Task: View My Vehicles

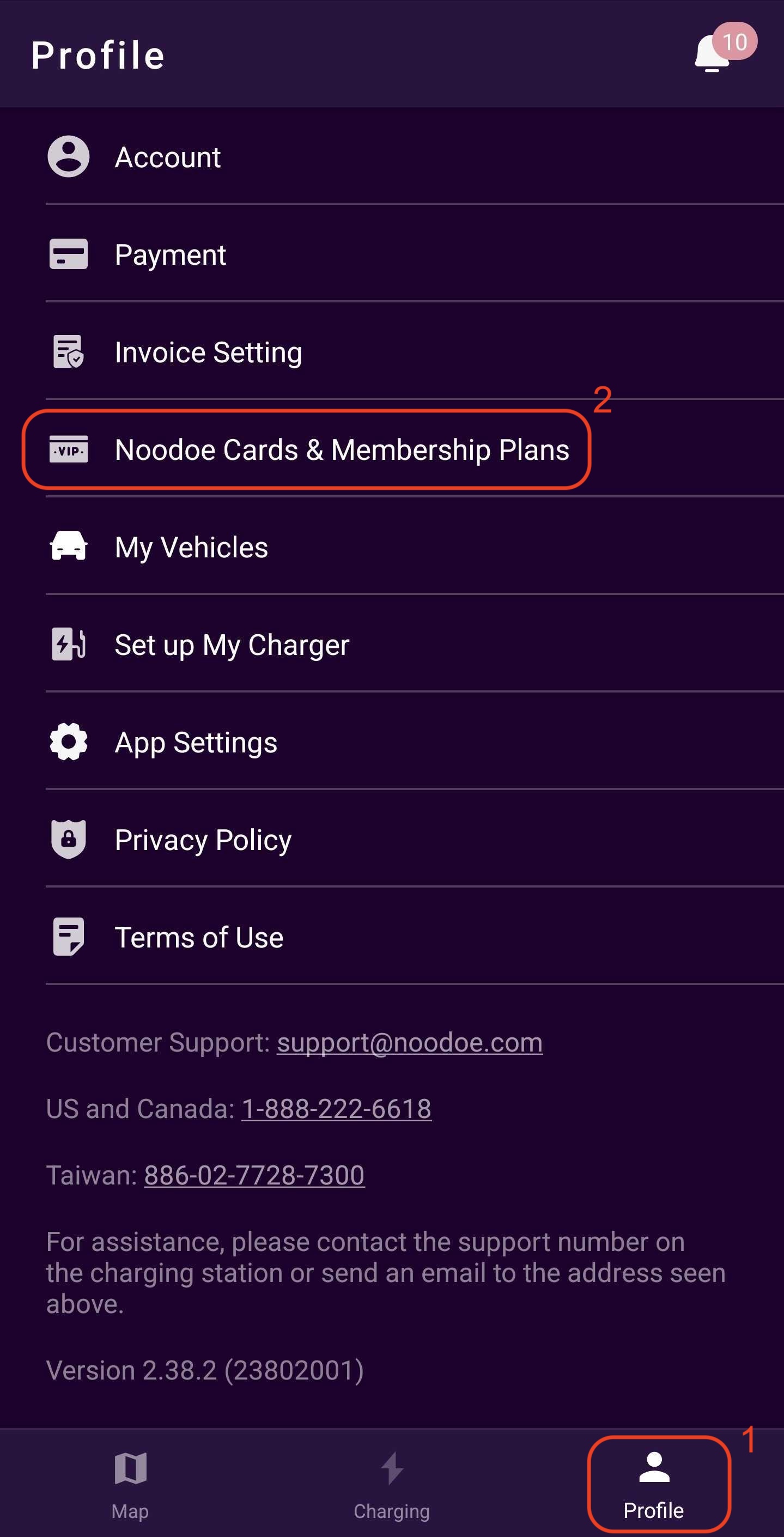Action: 392,546
